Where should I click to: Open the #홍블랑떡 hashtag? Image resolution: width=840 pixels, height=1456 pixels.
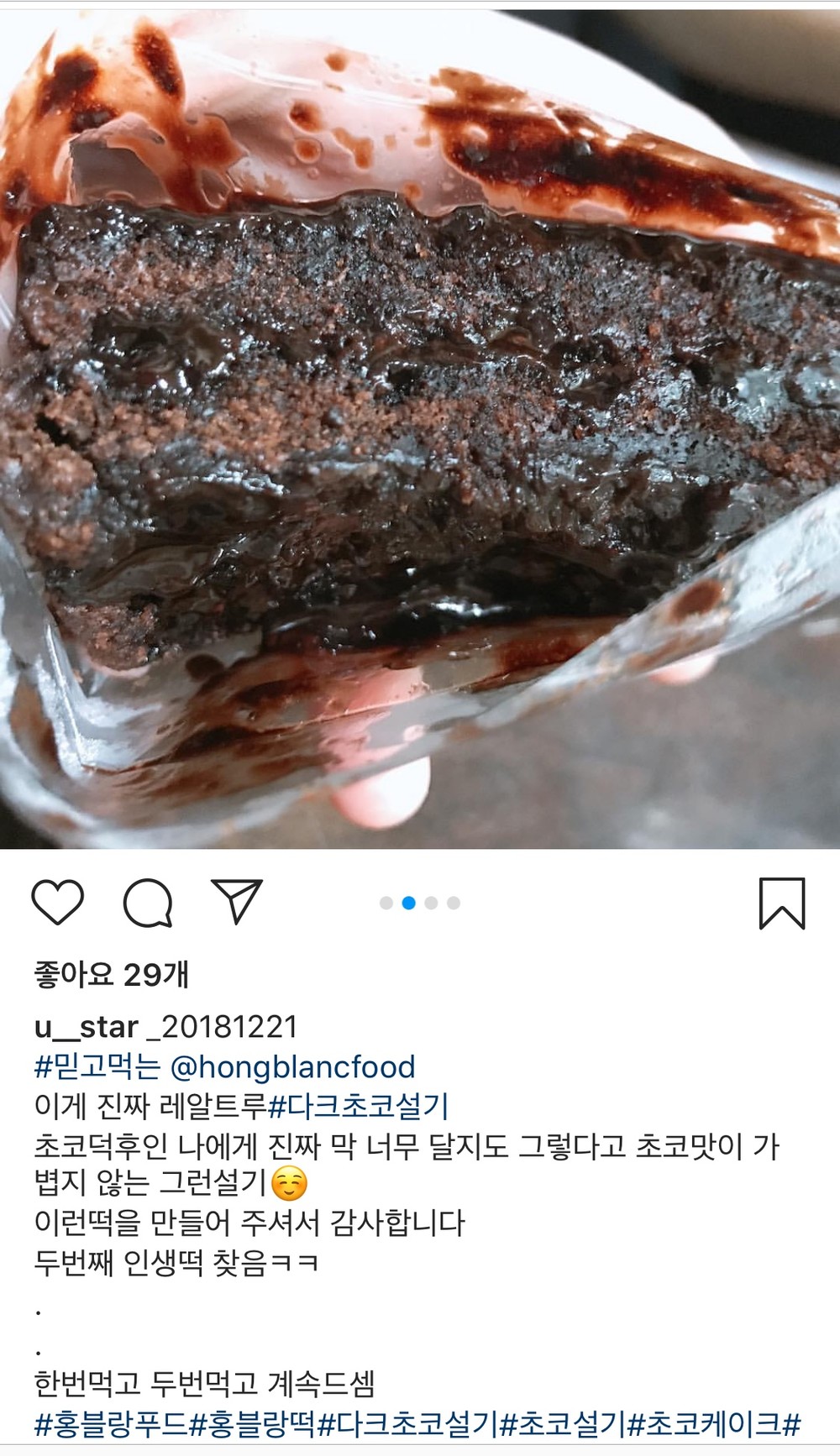(x=254, y=1423)
